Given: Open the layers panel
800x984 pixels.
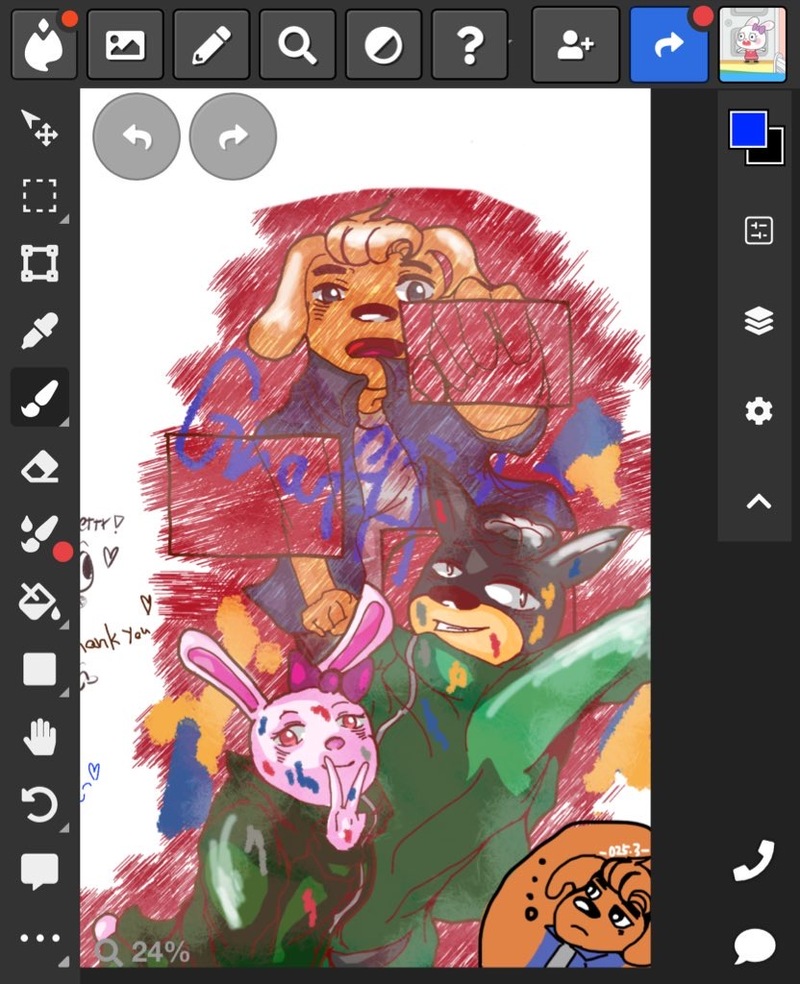Looking at the screenshot, I should click(x=759, y=321).
